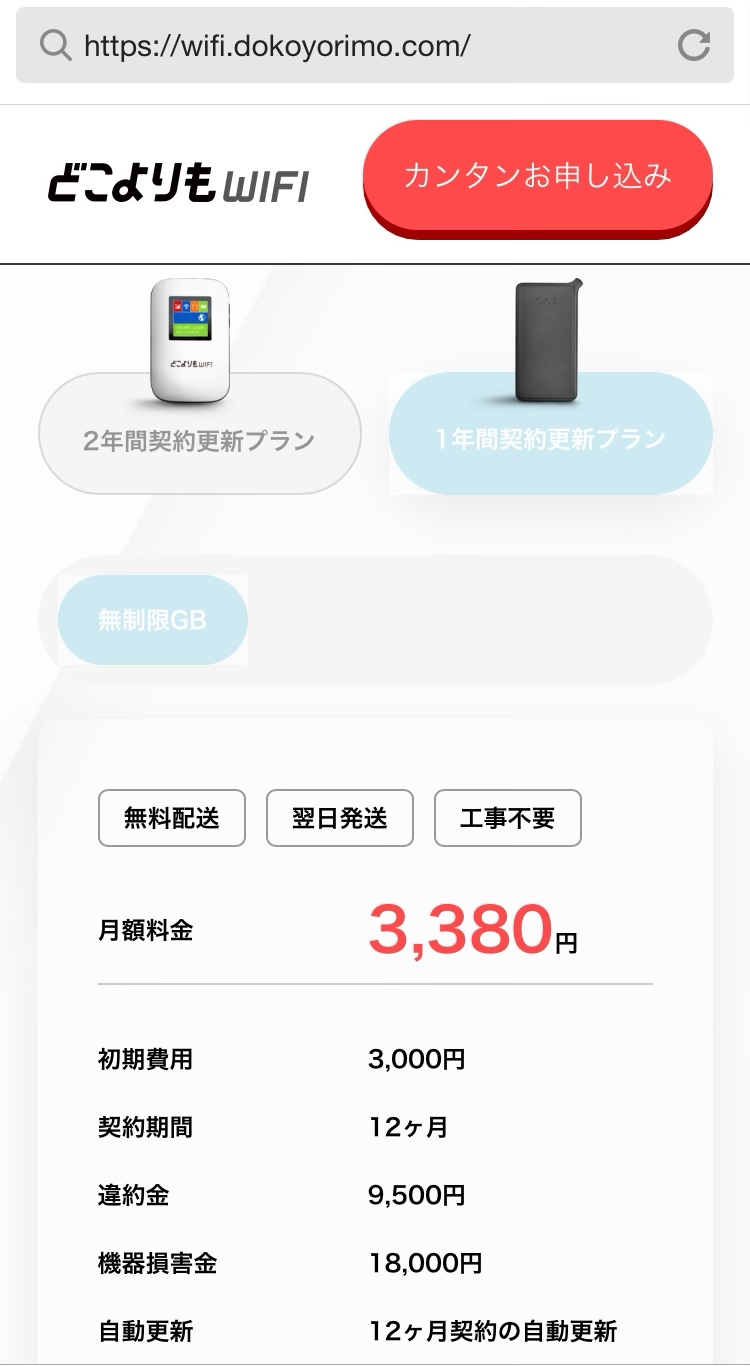Open the どこよりもWiFi logo home link

point(178,185)
